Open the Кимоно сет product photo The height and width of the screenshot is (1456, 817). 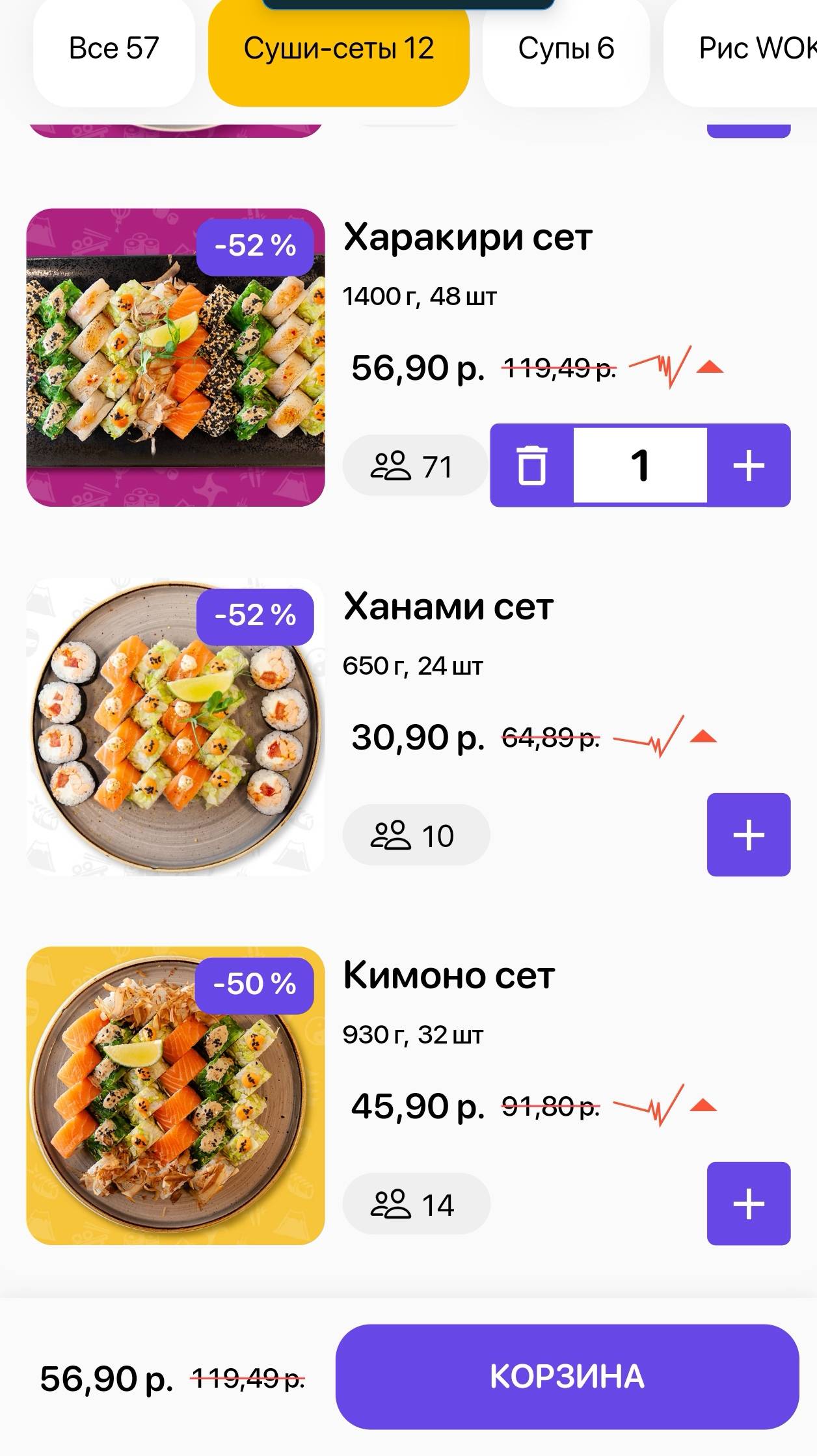pos(176,1096)
